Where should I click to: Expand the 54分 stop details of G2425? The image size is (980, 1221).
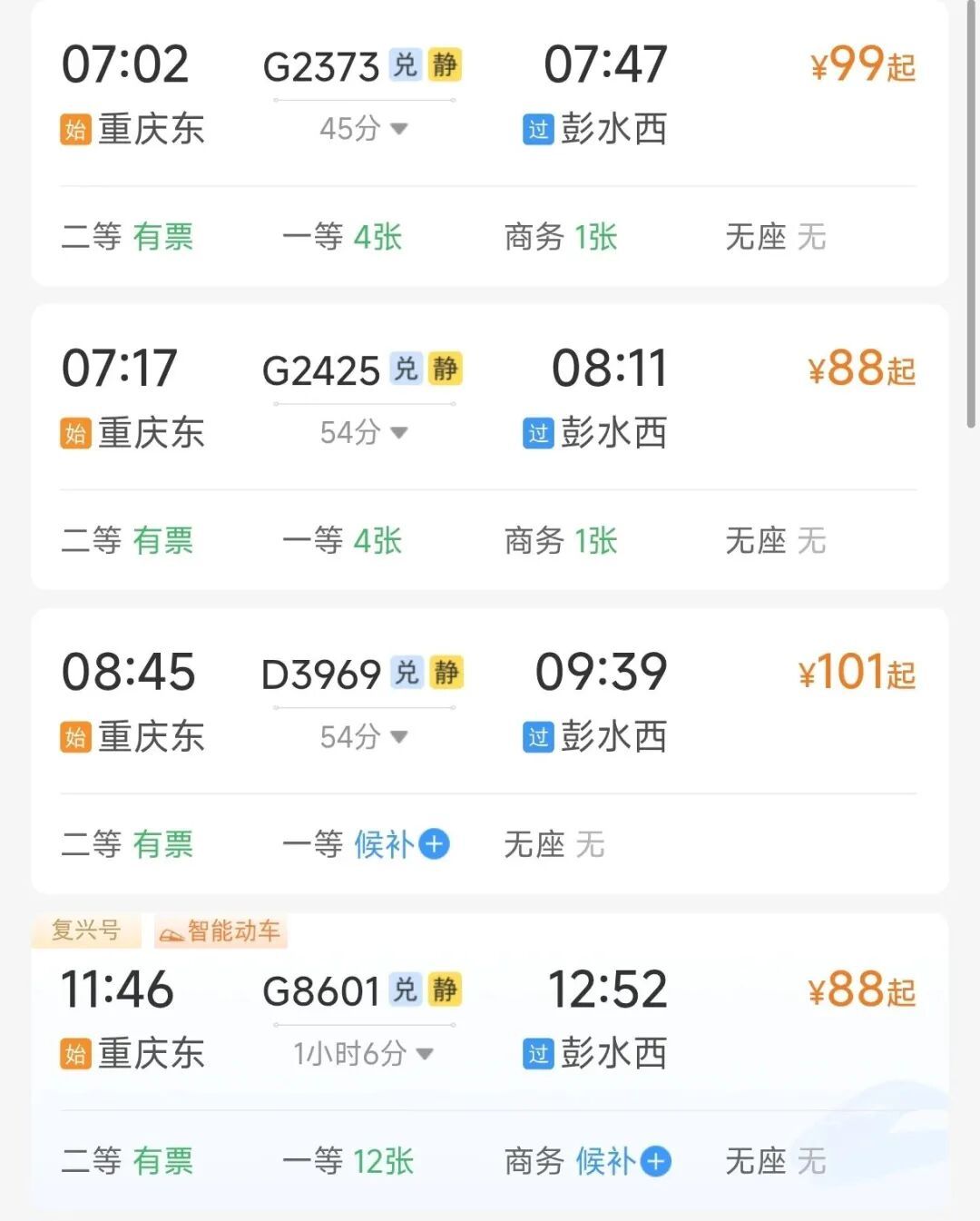[x=363, y=433]
